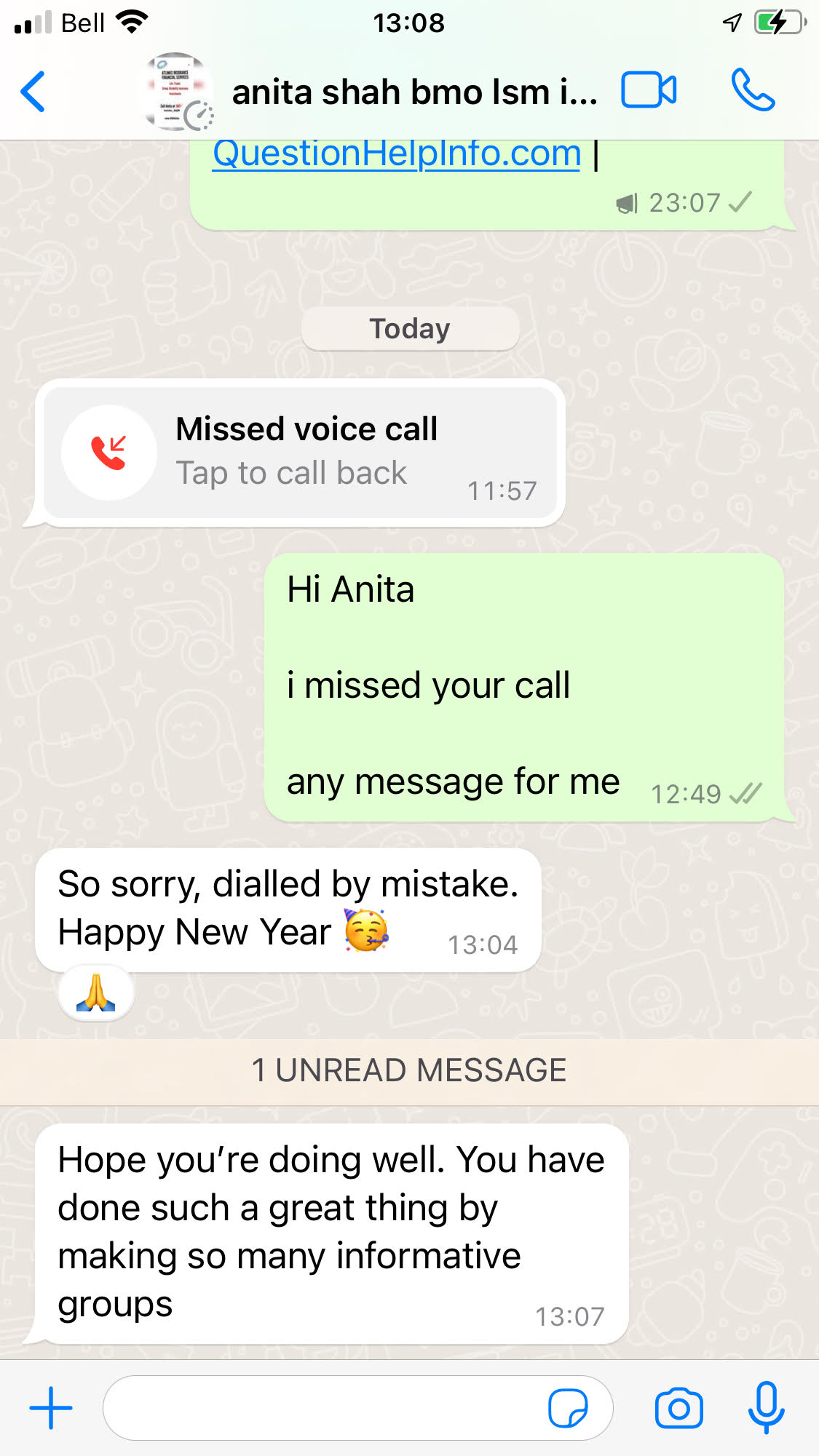Start a video call with anita shah
Screen dimensions: 819x1456
pyautogui.click(x=648, y=91)
